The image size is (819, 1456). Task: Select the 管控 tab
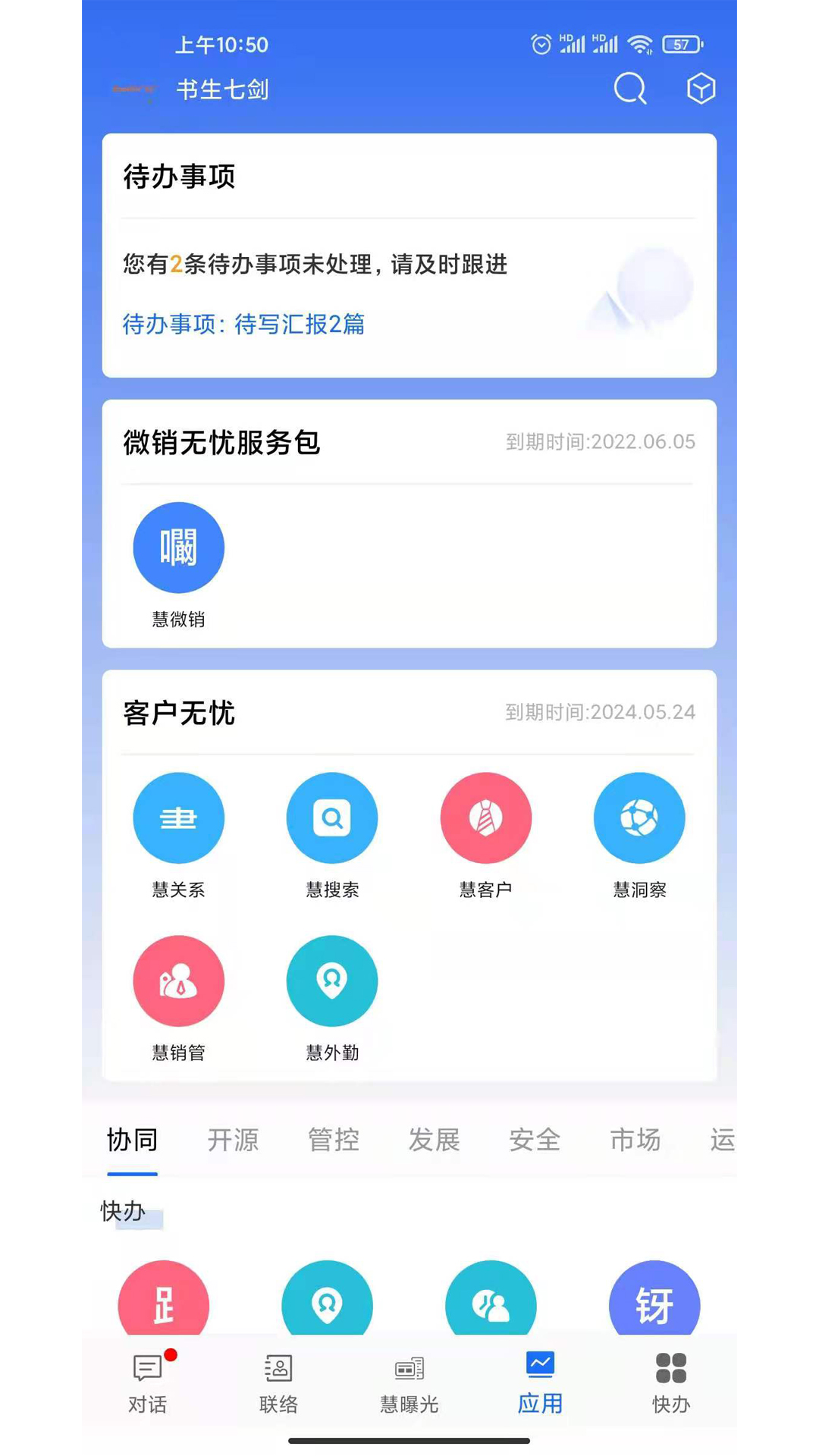tap(334, 1140)
